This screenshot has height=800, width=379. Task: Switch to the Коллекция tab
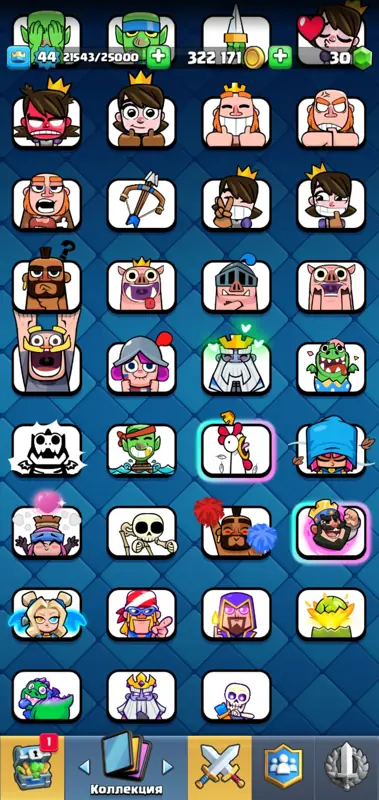(x=125, y=767)
